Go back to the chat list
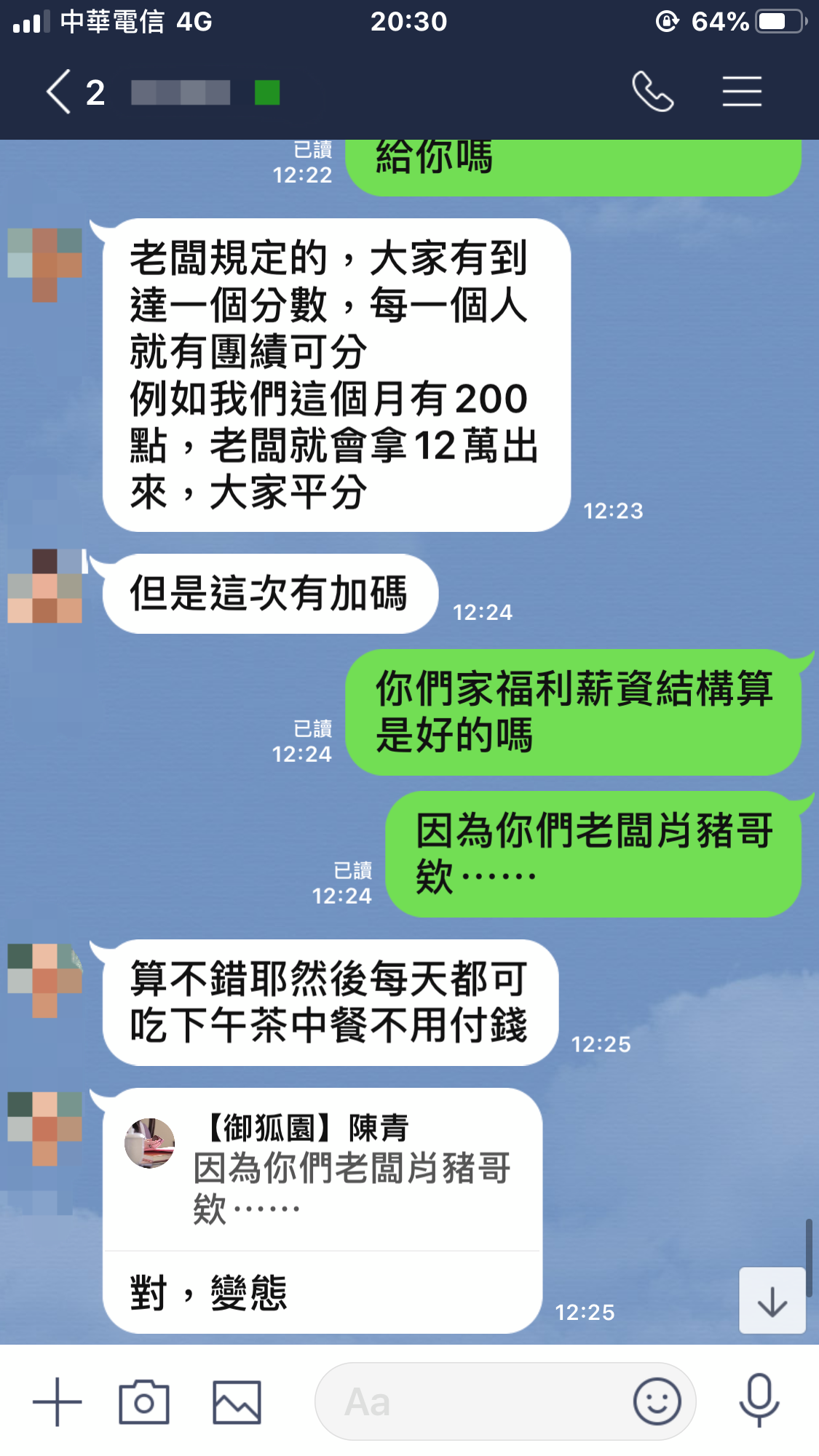This screenshot has width=819, height=1456. 60,92
